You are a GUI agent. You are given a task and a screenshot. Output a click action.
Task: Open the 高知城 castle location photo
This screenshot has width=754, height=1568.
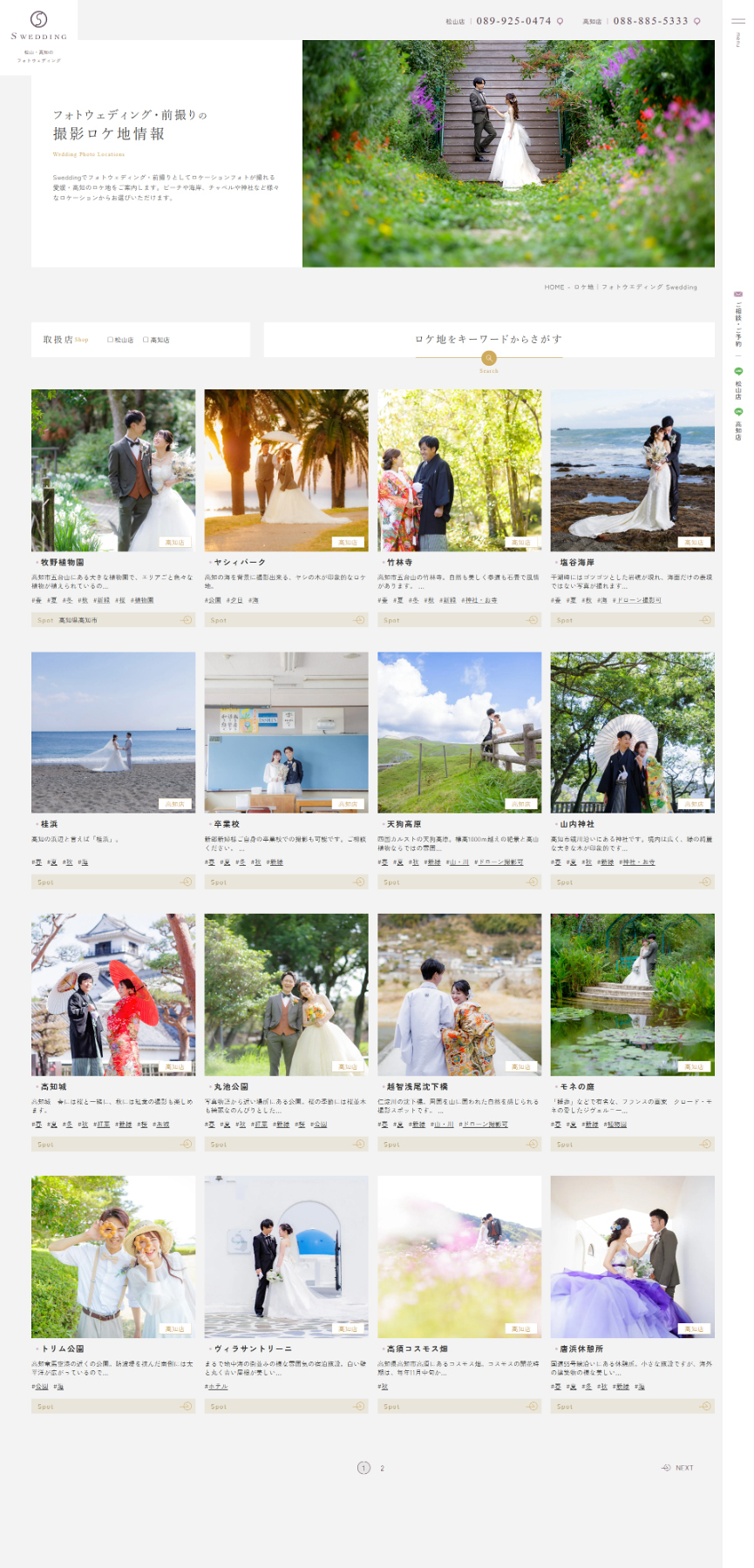click(x=113, y=994)
